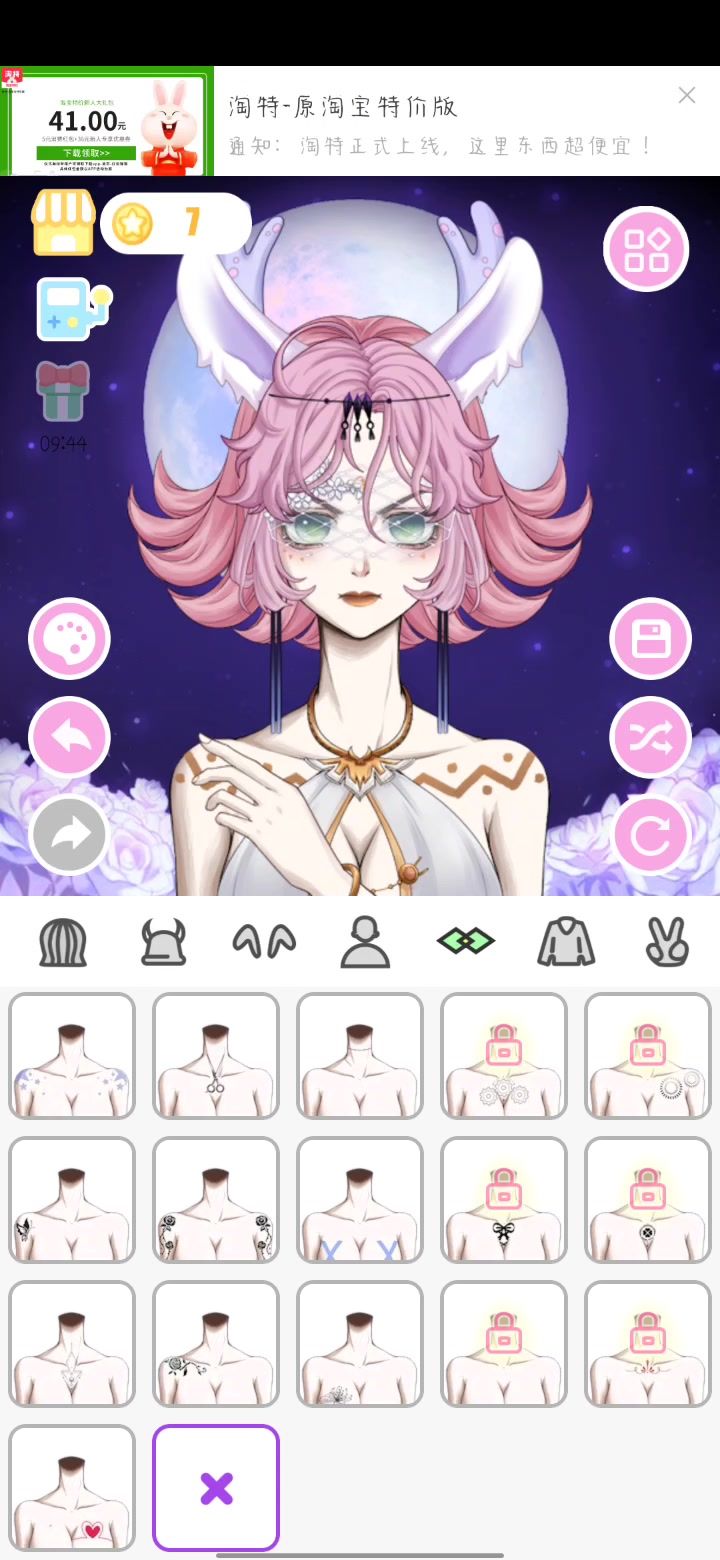Undo the last change
This screenshot has height=1560, width=720.
coord(69,737)
